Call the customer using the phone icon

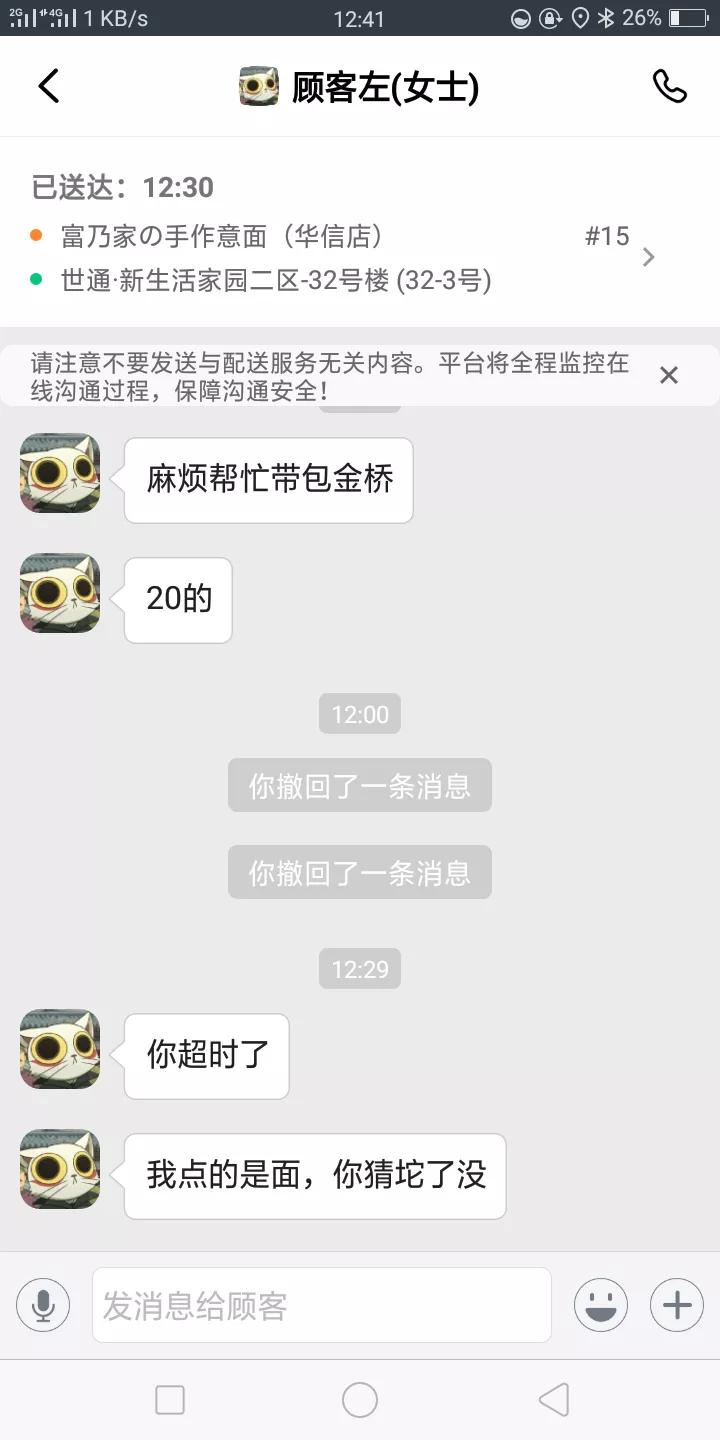pos(671,87)
